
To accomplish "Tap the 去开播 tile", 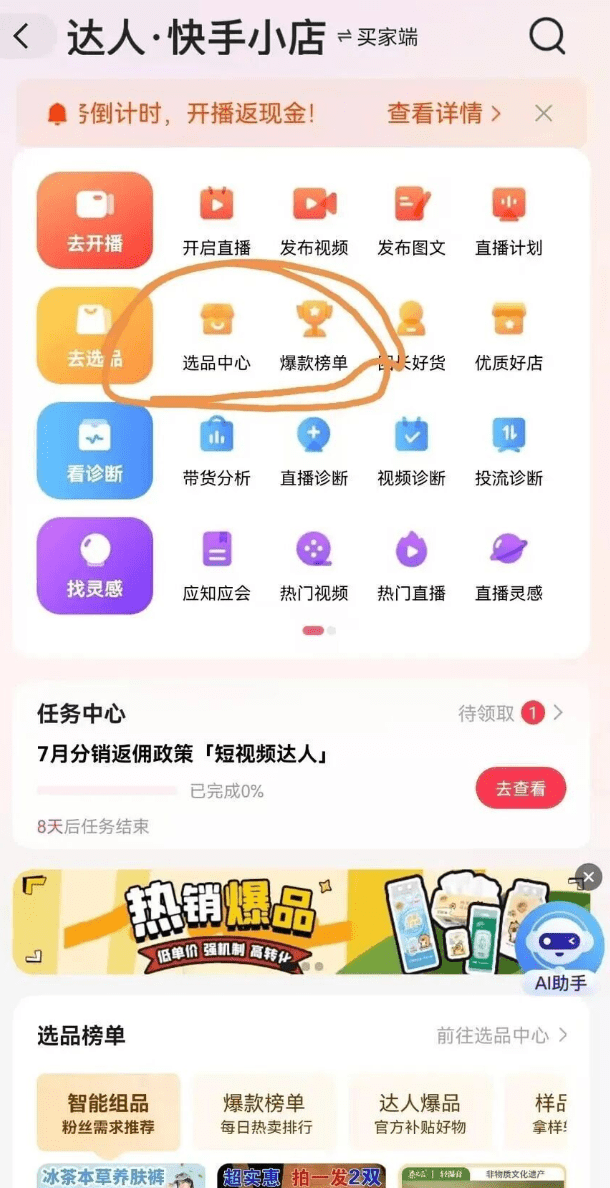I will tap(95, 220).
